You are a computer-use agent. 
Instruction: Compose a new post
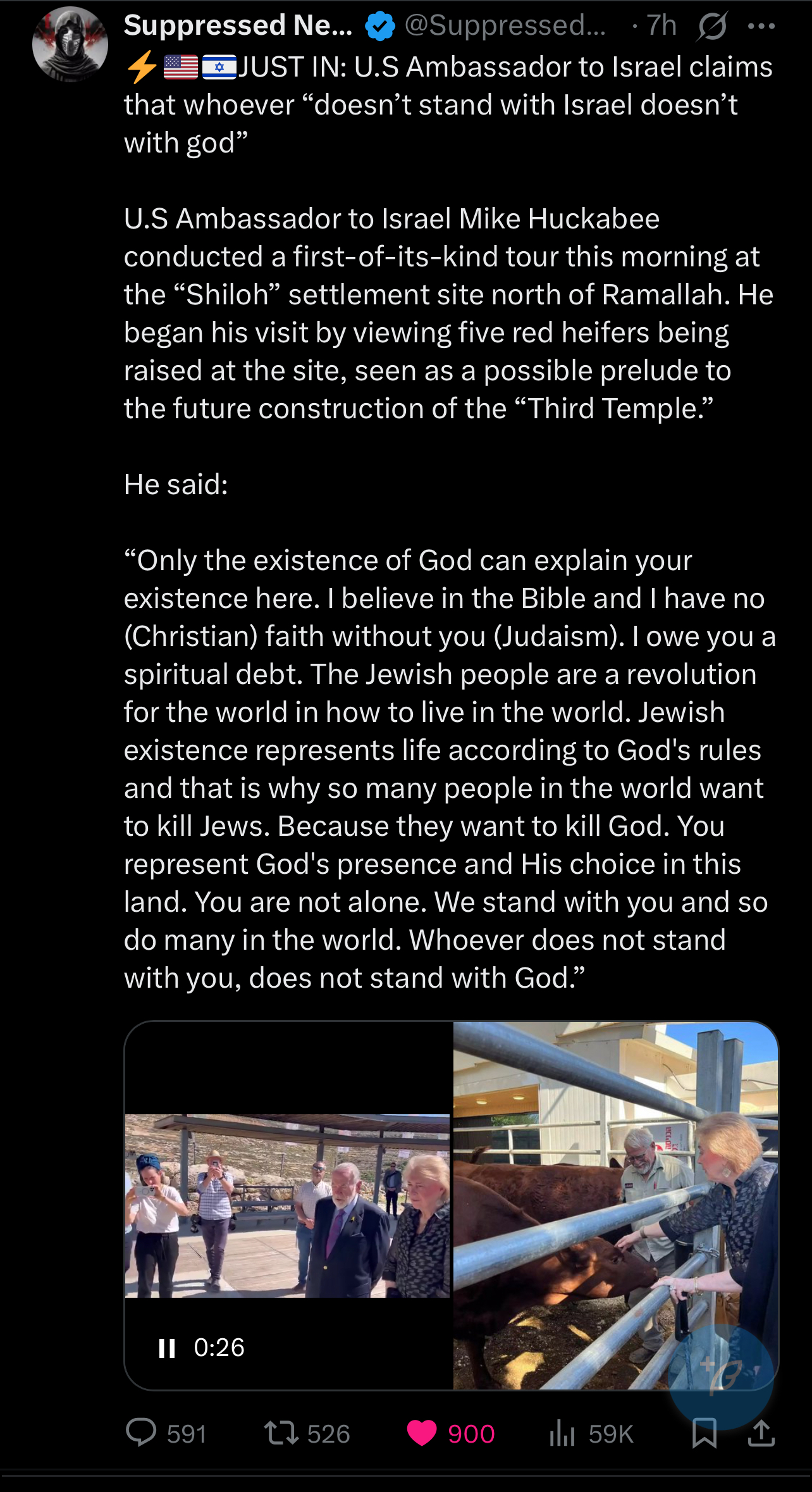(722, 1377)
